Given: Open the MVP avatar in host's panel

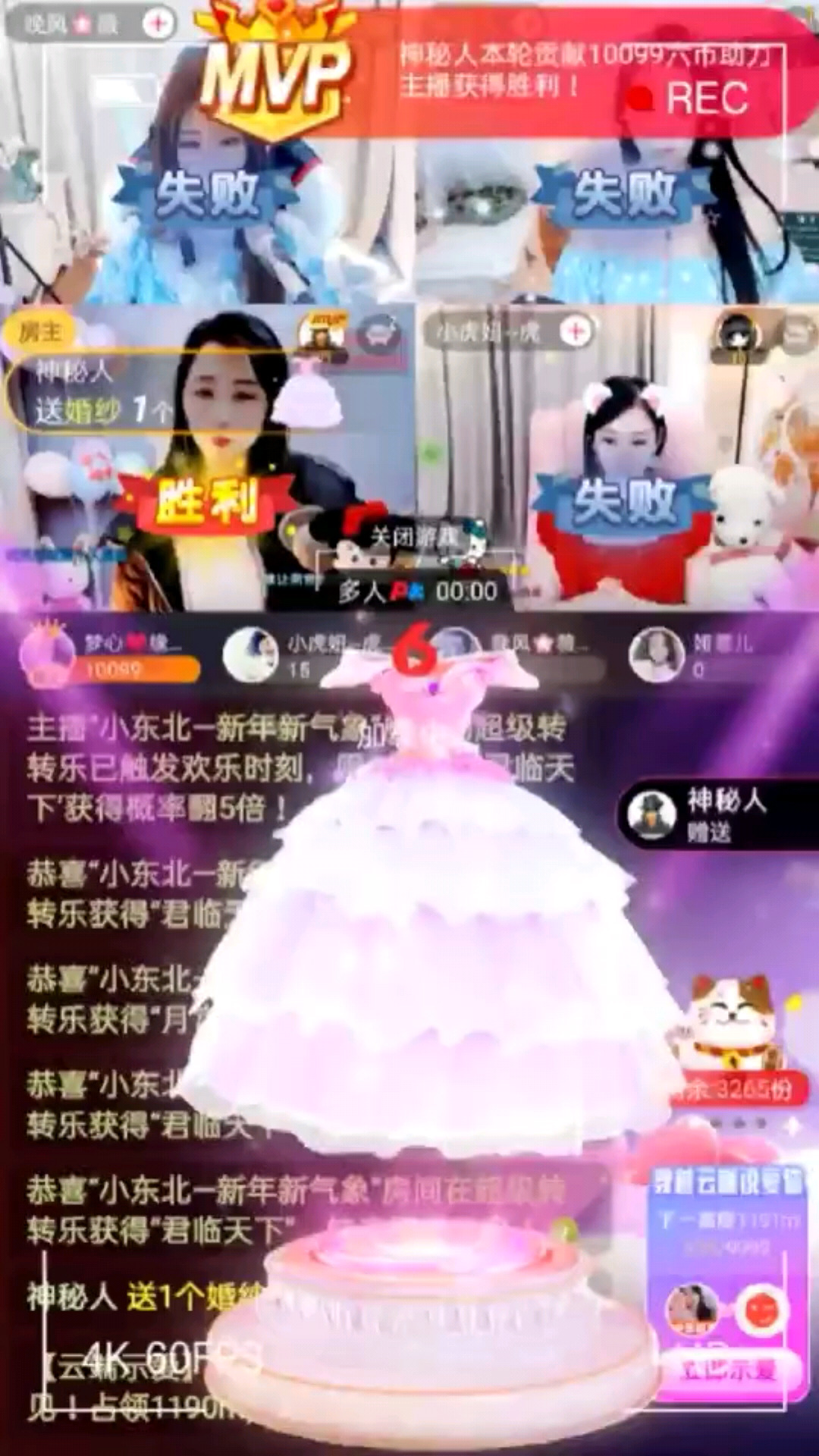Looking at the screenshot, I should click(320, 331).
